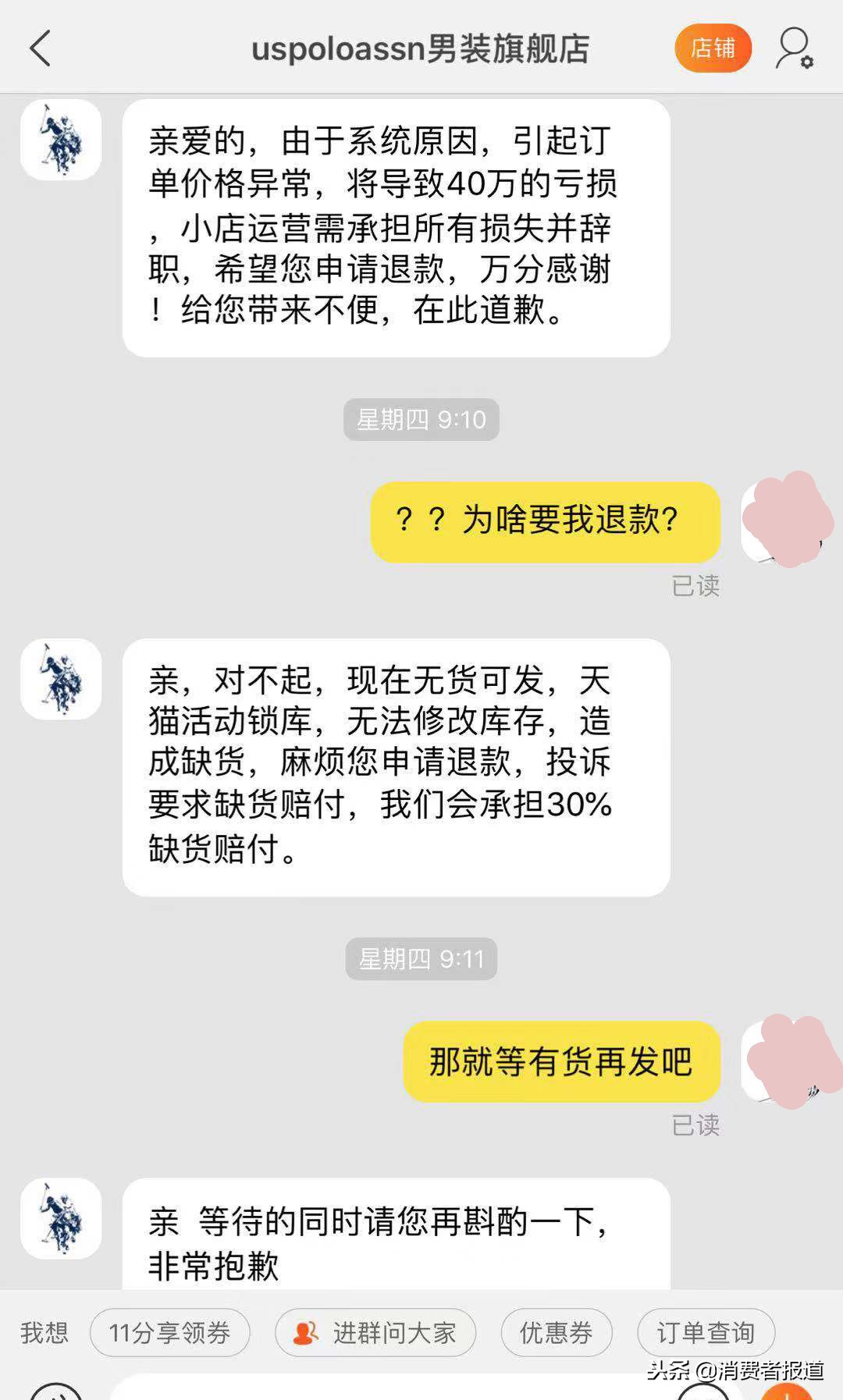The height and width of the screenshot is (1400, 843).
Task: Tap the store avatar next to the 缺货 message
Action: 60,677
